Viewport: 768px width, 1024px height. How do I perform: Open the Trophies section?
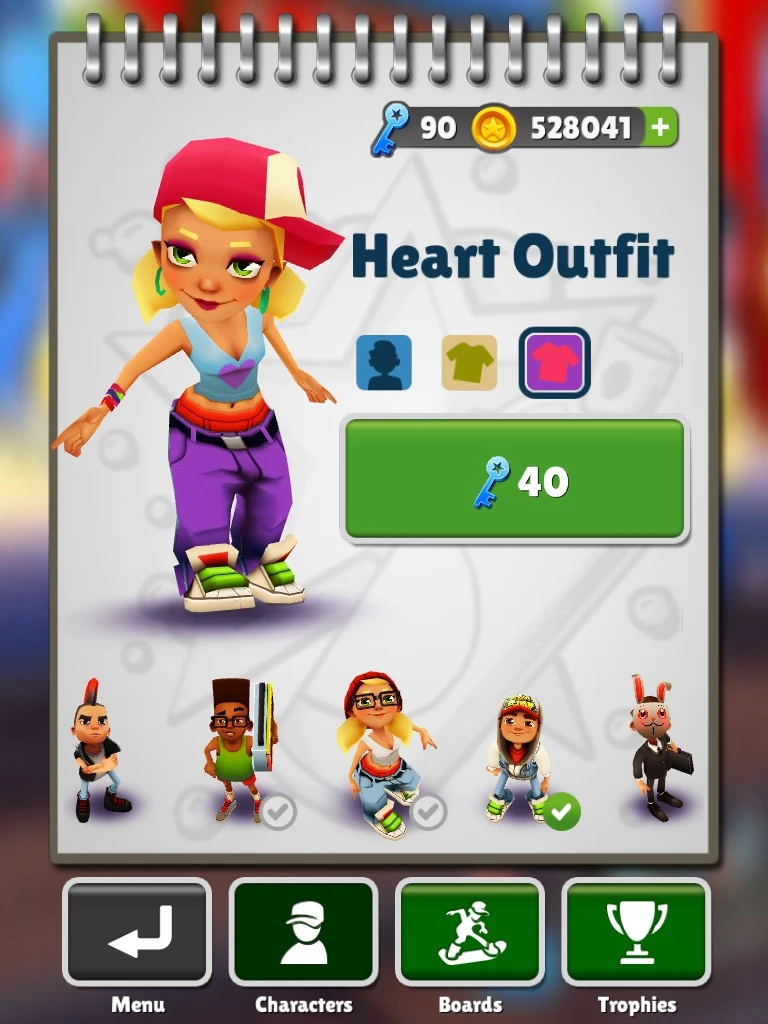tap(636, 931)
